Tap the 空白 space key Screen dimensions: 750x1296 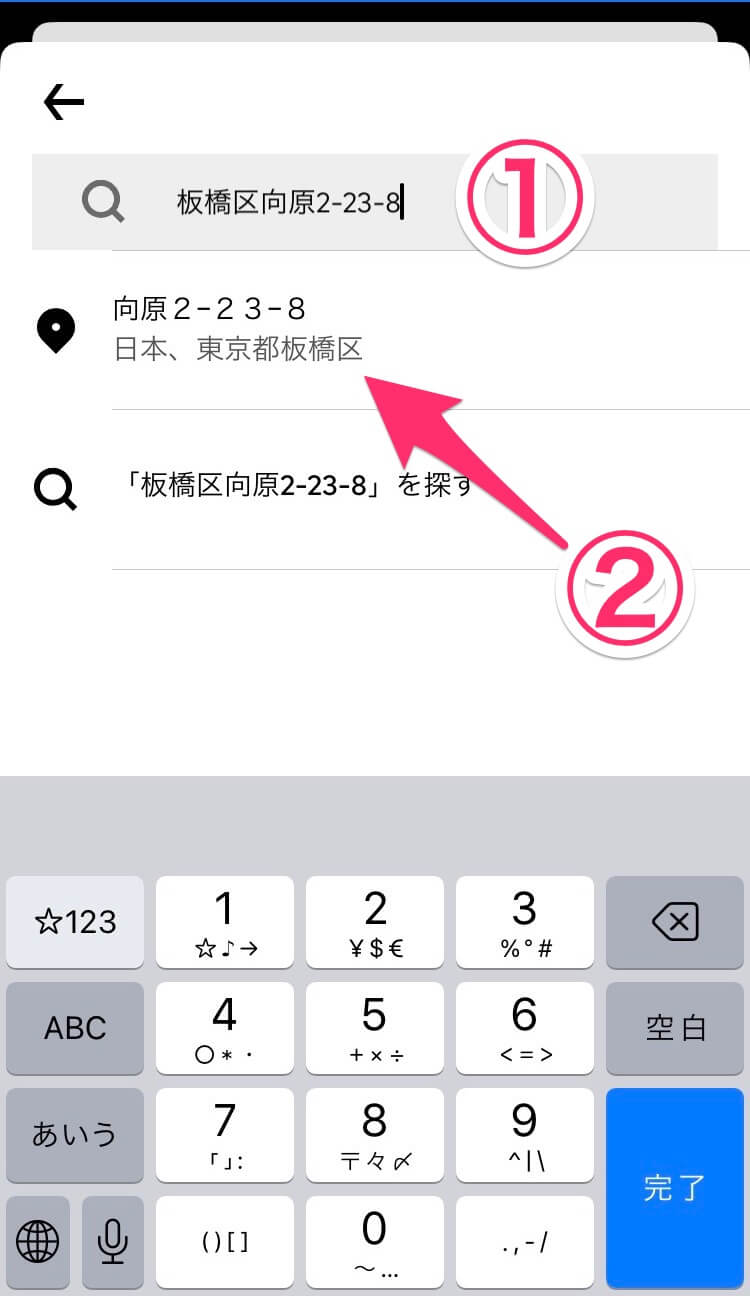tap(675, 1028)
